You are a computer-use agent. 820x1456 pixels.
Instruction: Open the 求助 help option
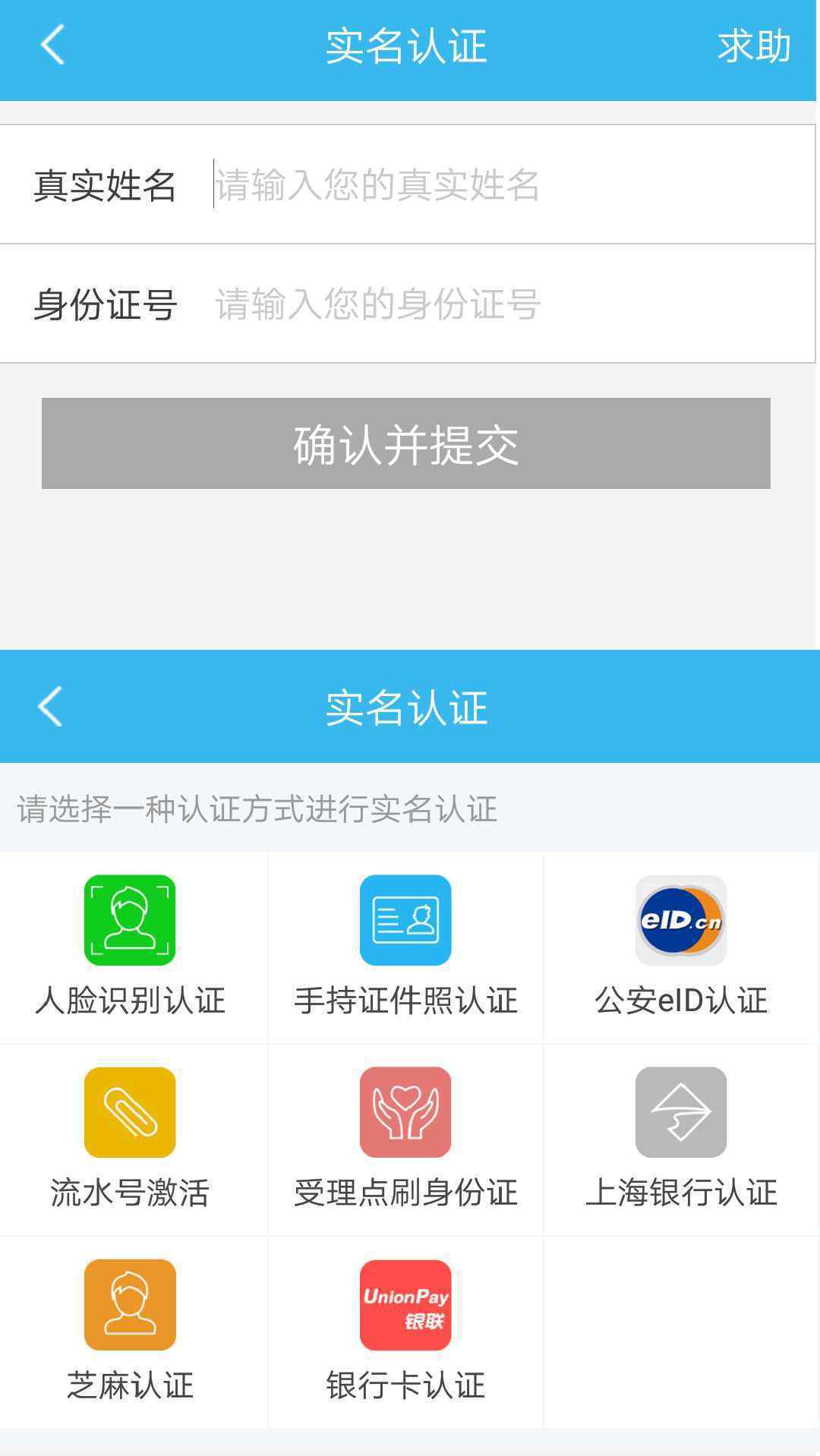point(754,46)
